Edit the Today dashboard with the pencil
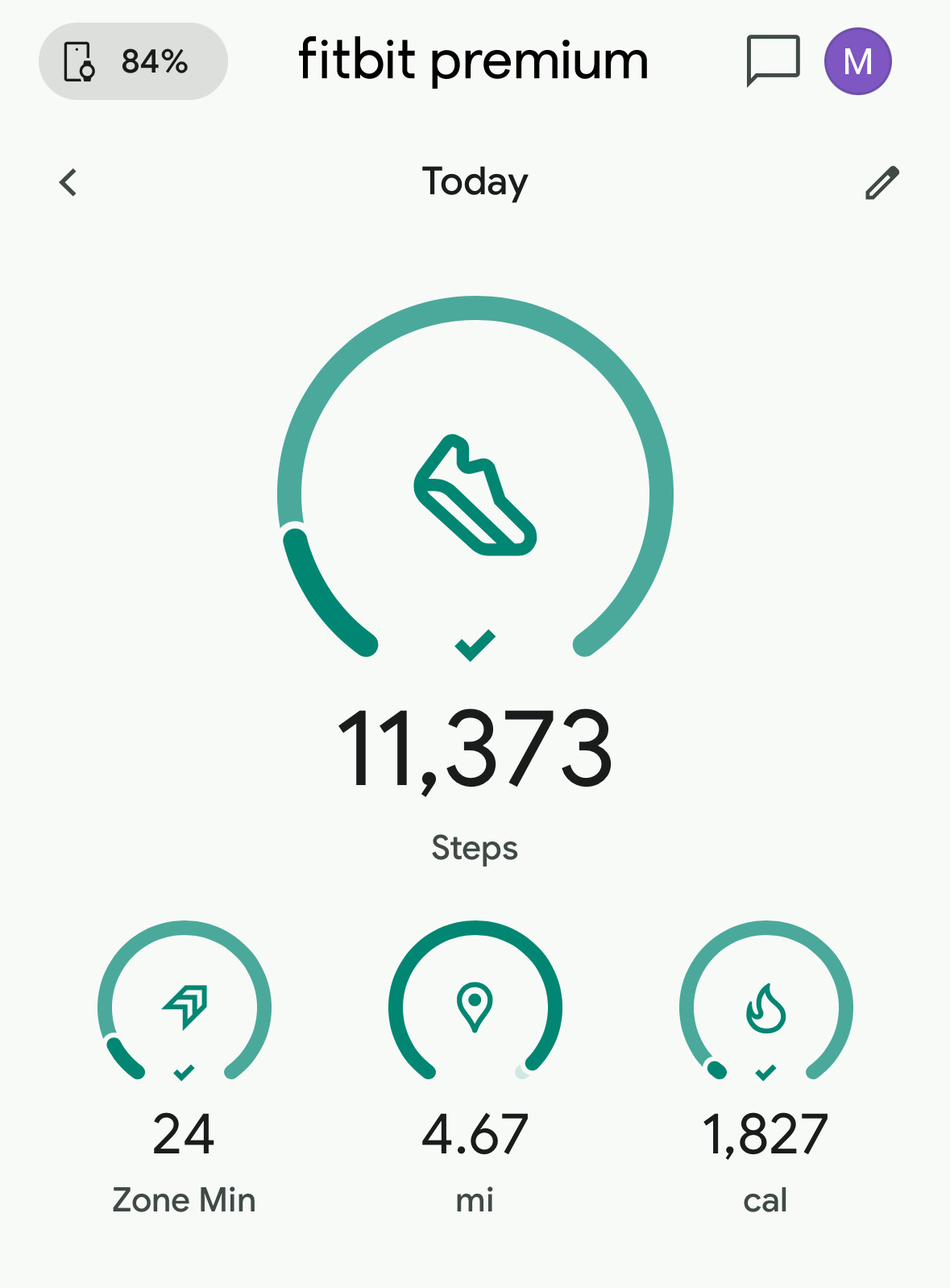This screenshot has height=1288, width=950. (882, 182)
